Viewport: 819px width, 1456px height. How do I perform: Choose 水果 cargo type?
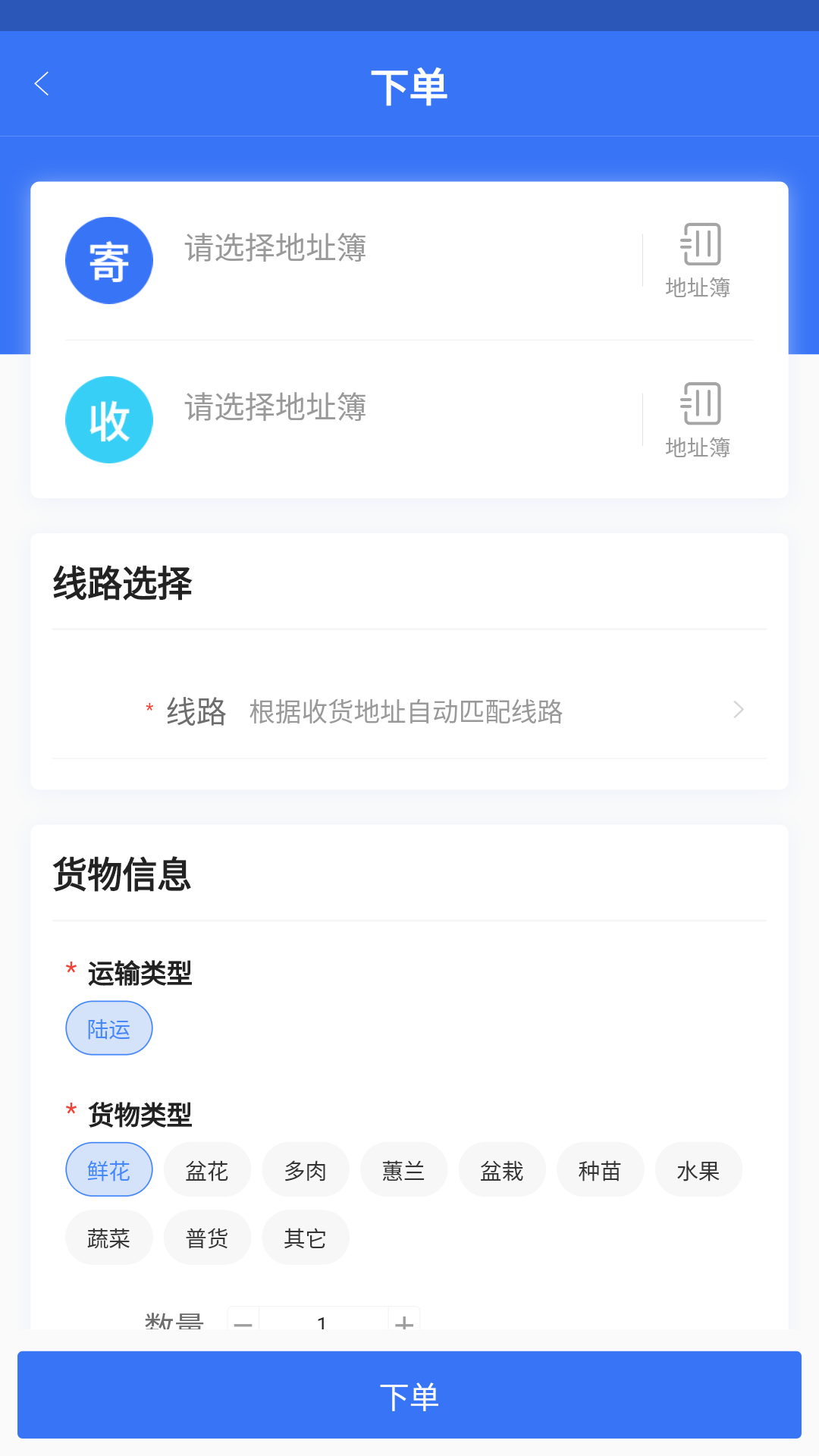tap(698, 1169)
